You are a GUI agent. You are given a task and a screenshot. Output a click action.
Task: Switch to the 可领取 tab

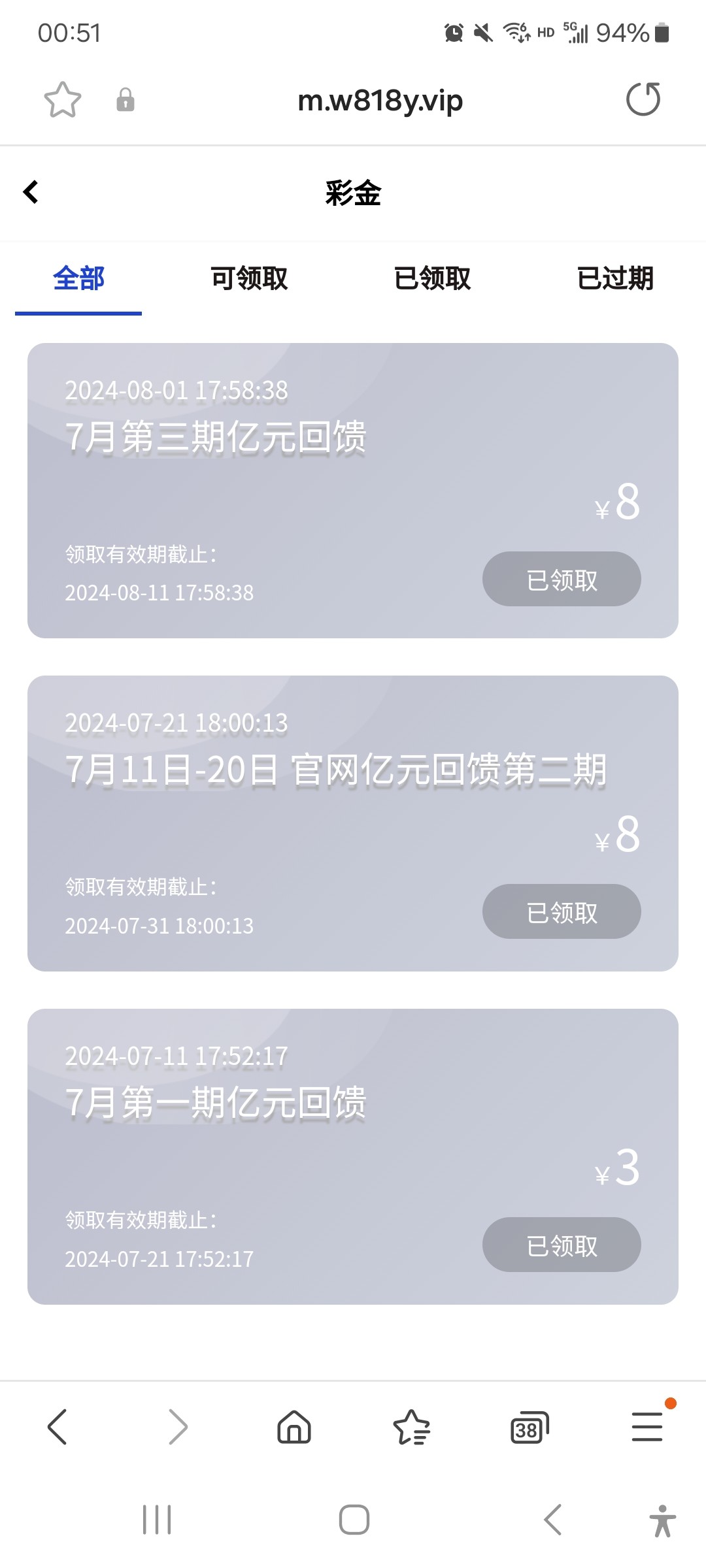tap(249, 278)
